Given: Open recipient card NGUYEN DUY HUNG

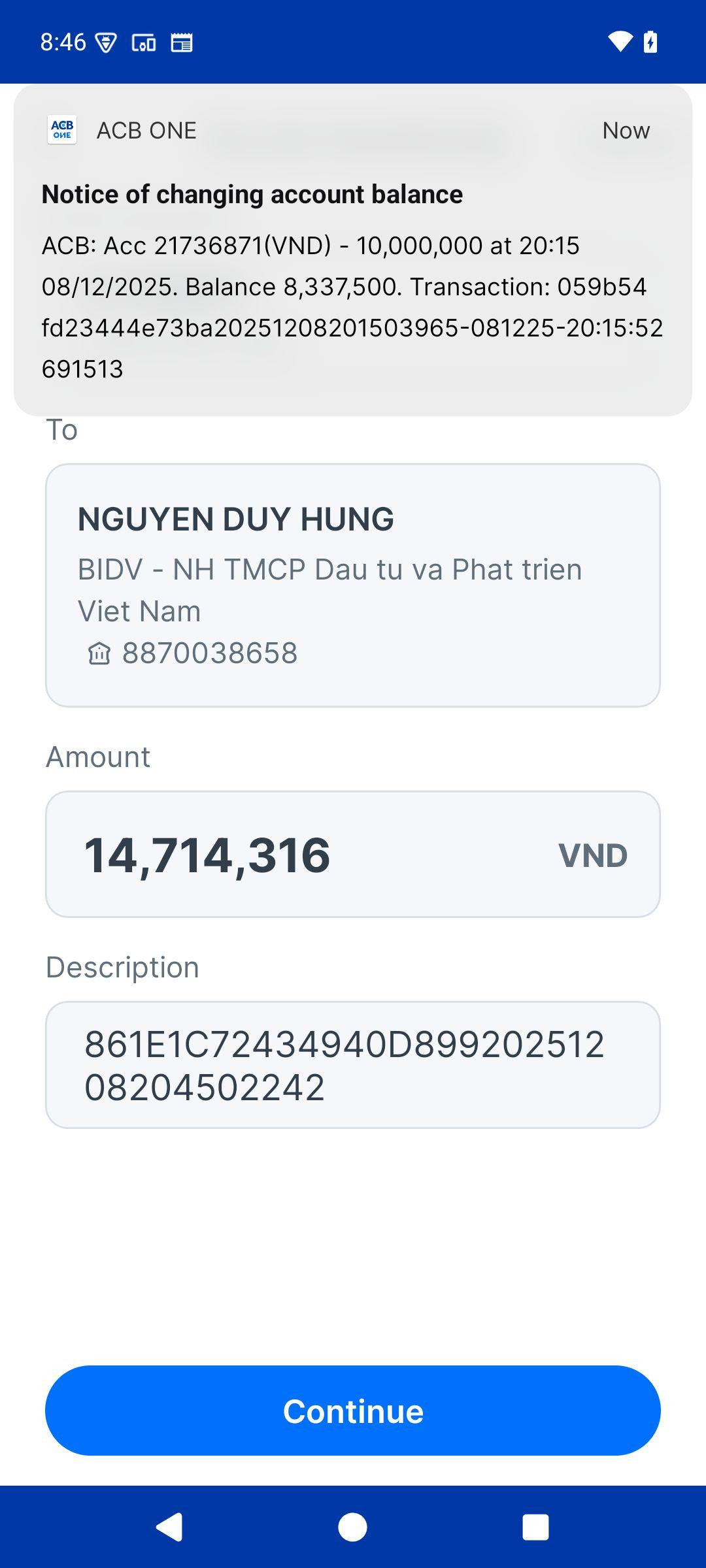Looking at the screenshot, I should [353, 585].
